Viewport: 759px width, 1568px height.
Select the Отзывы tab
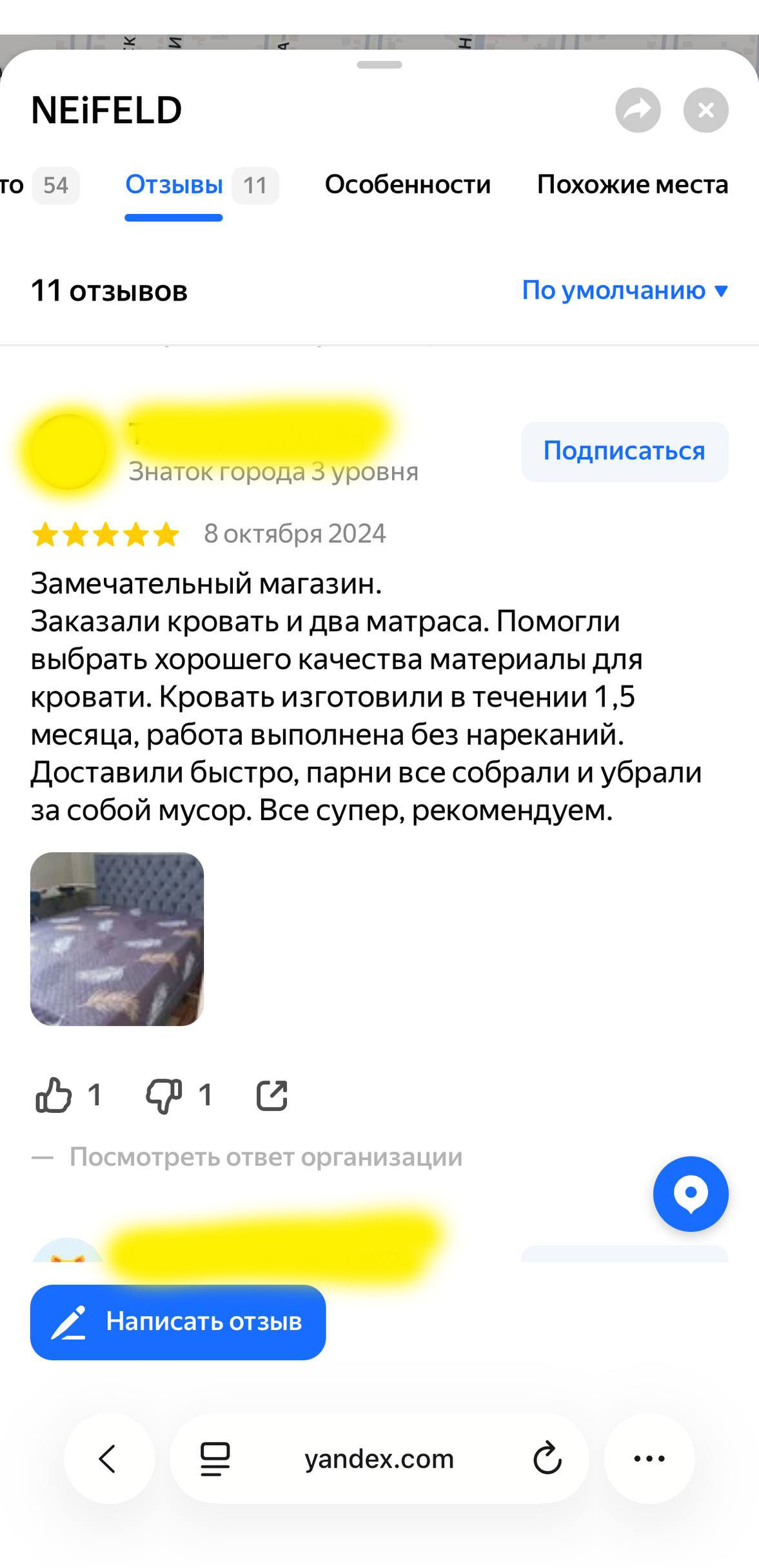[x=174, y=185]
